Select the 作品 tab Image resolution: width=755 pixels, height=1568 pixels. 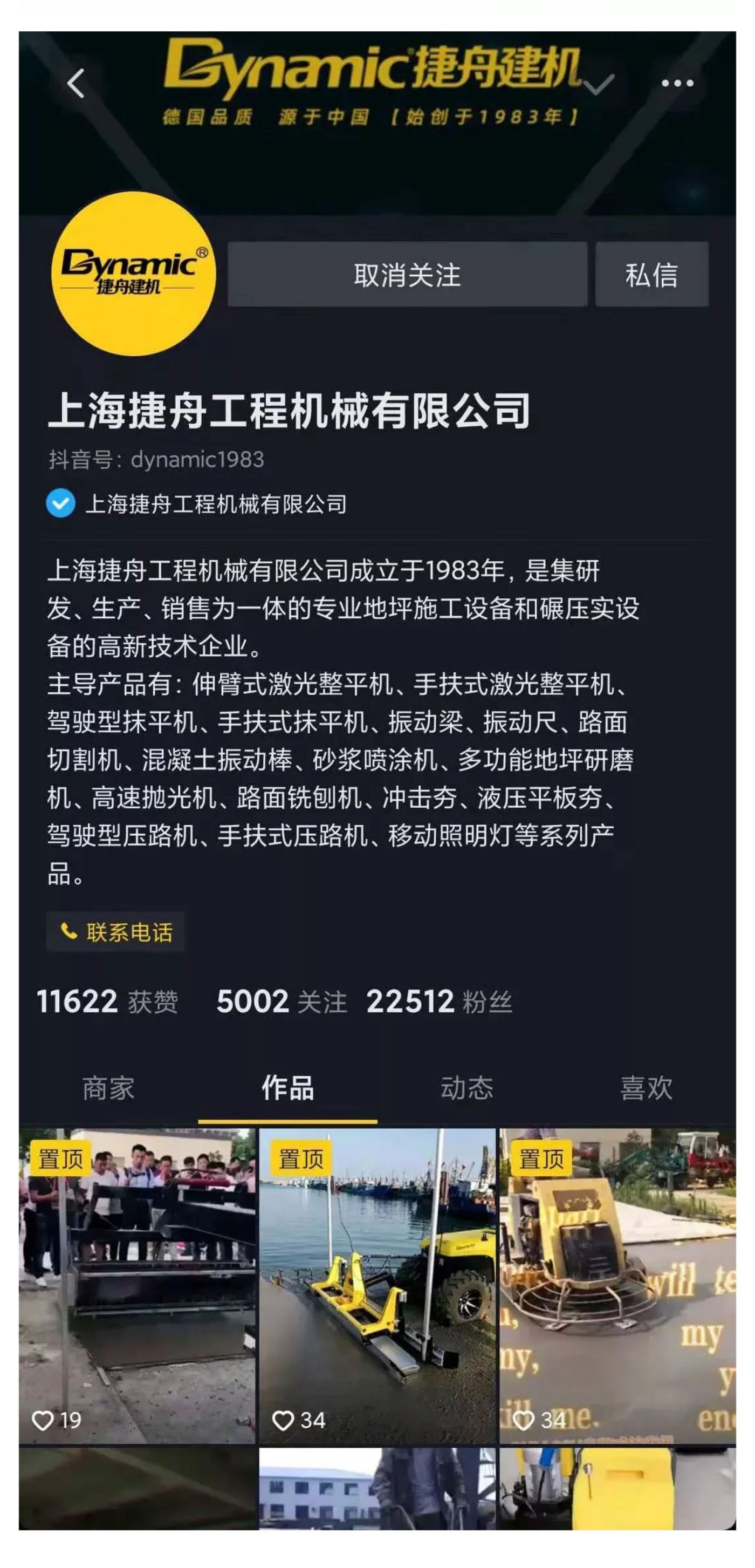[288, 1088]
